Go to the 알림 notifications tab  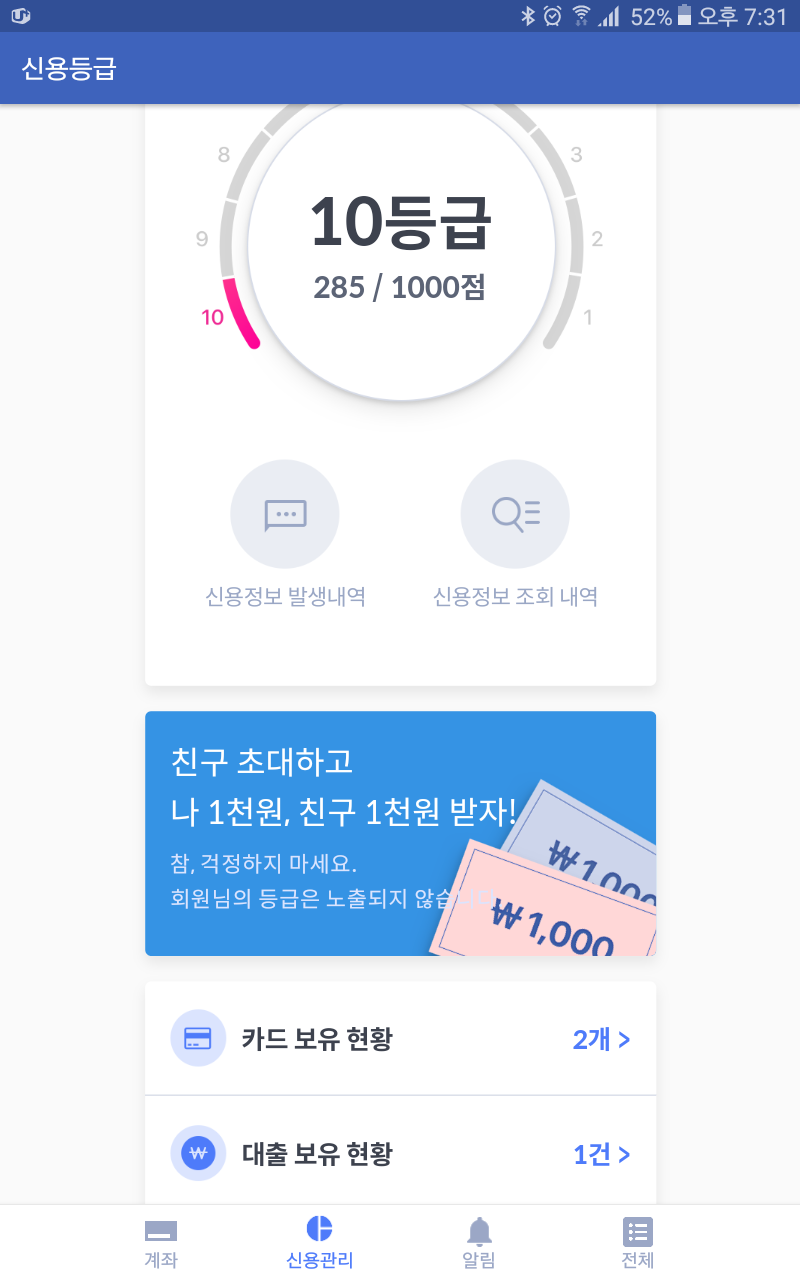(x=479, y=1243)
